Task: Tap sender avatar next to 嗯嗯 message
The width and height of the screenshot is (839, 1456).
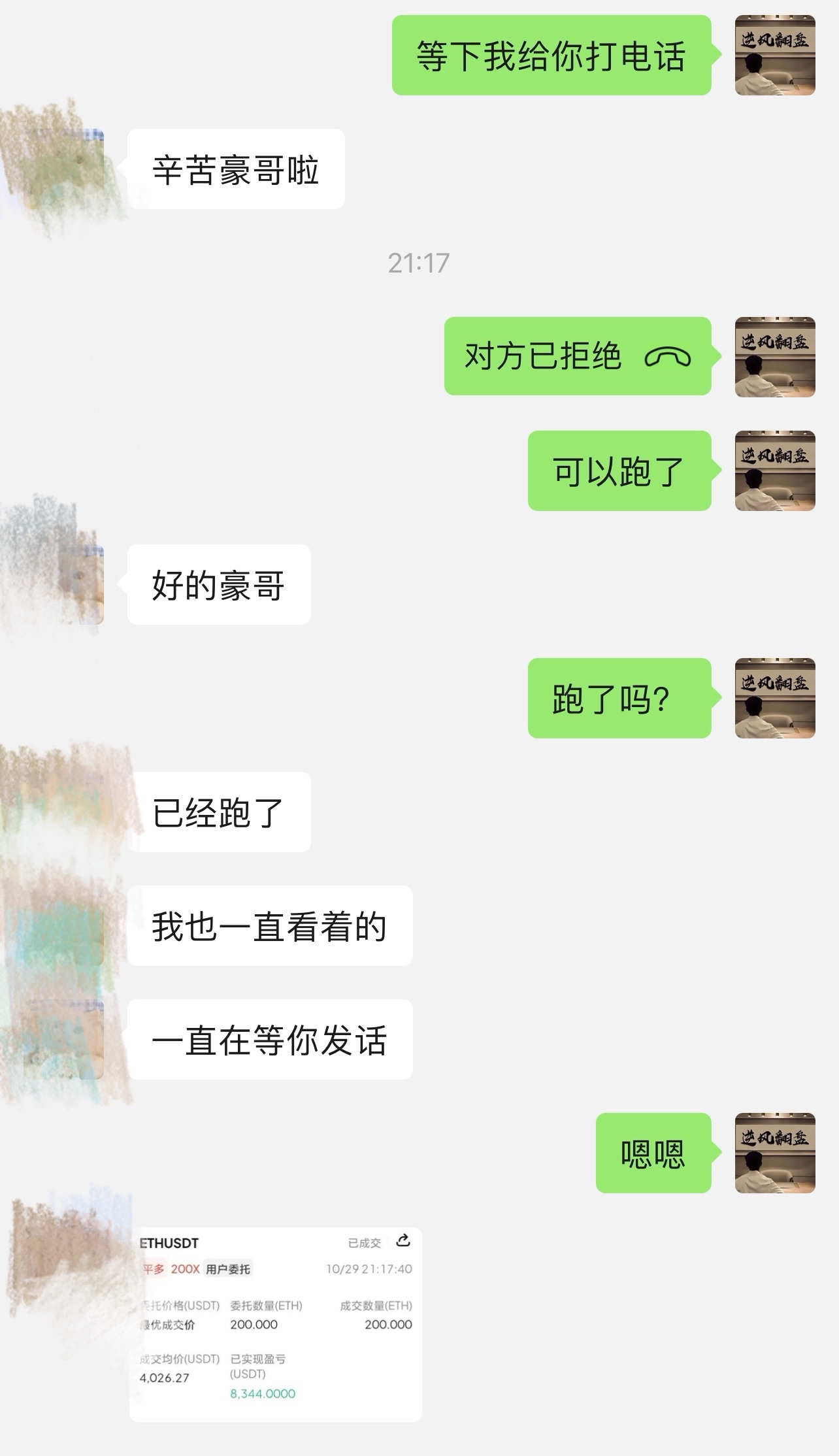Action: [x=774, y=1153]
